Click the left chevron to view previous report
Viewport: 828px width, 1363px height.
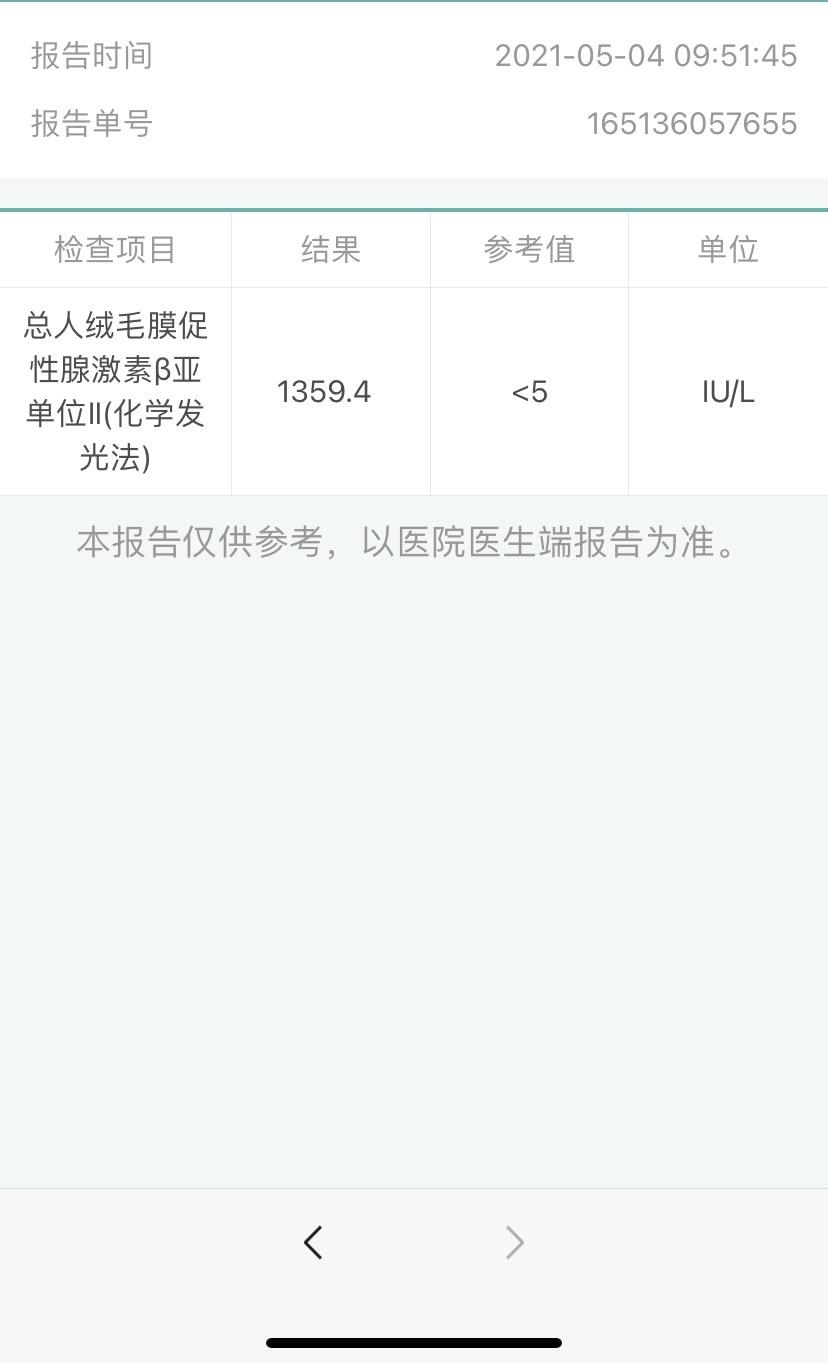coord(312,1242)
